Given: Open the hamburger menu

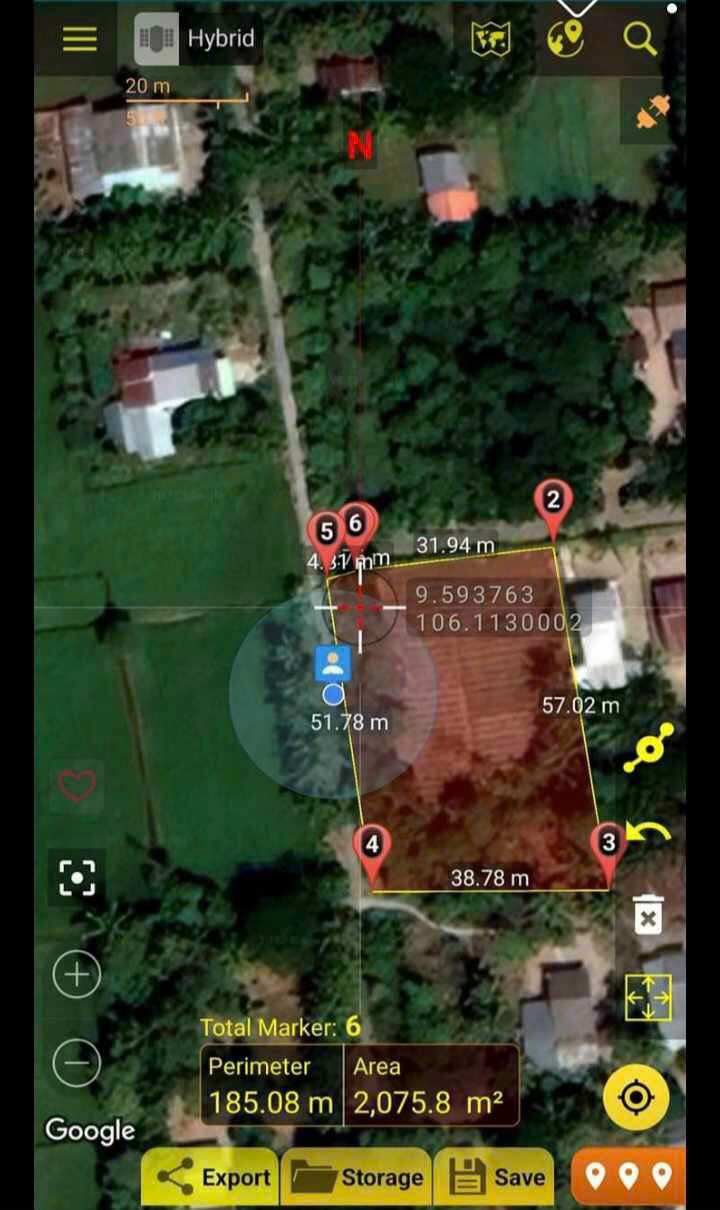Looking at the screenshot, I should tap(80, 39).
